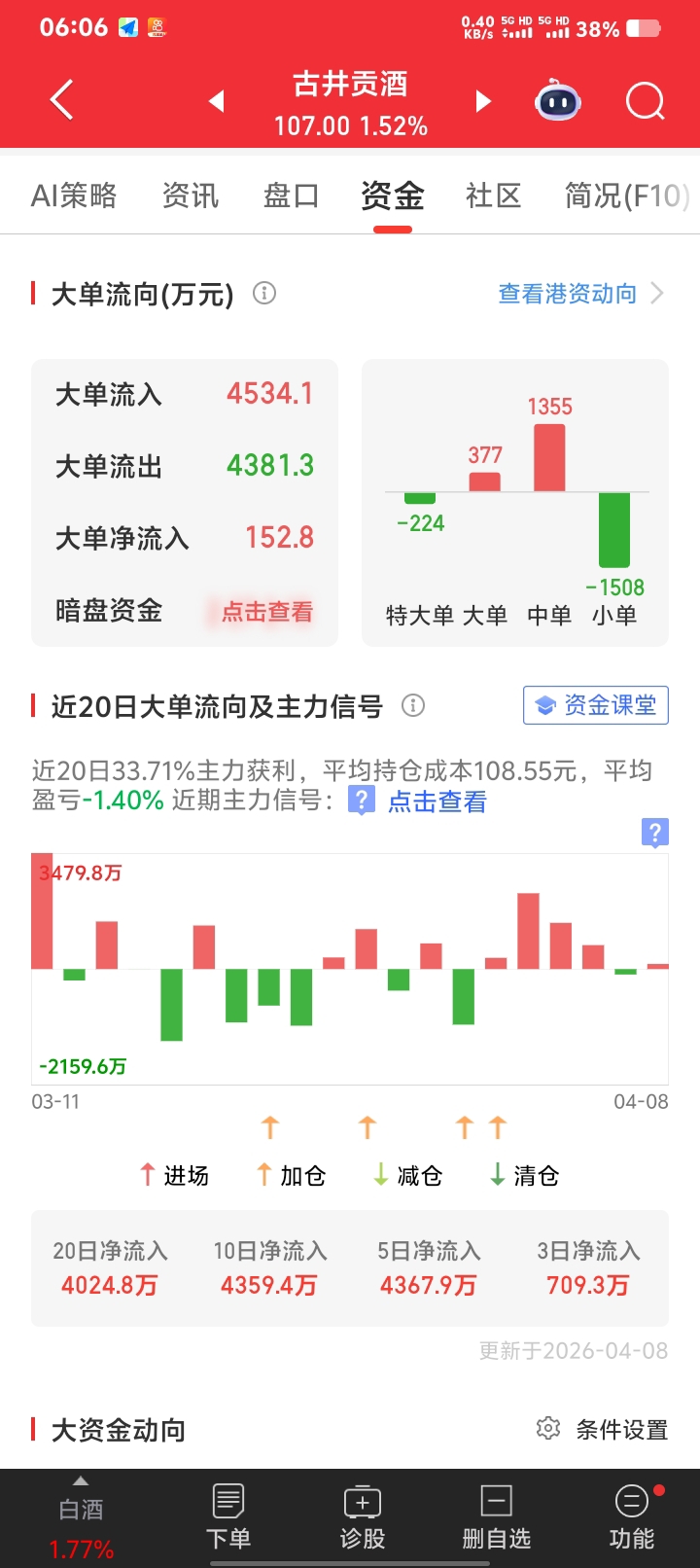Open the AI robot assistant
This screenshot has width=700, height=1568.
[558, 100]
